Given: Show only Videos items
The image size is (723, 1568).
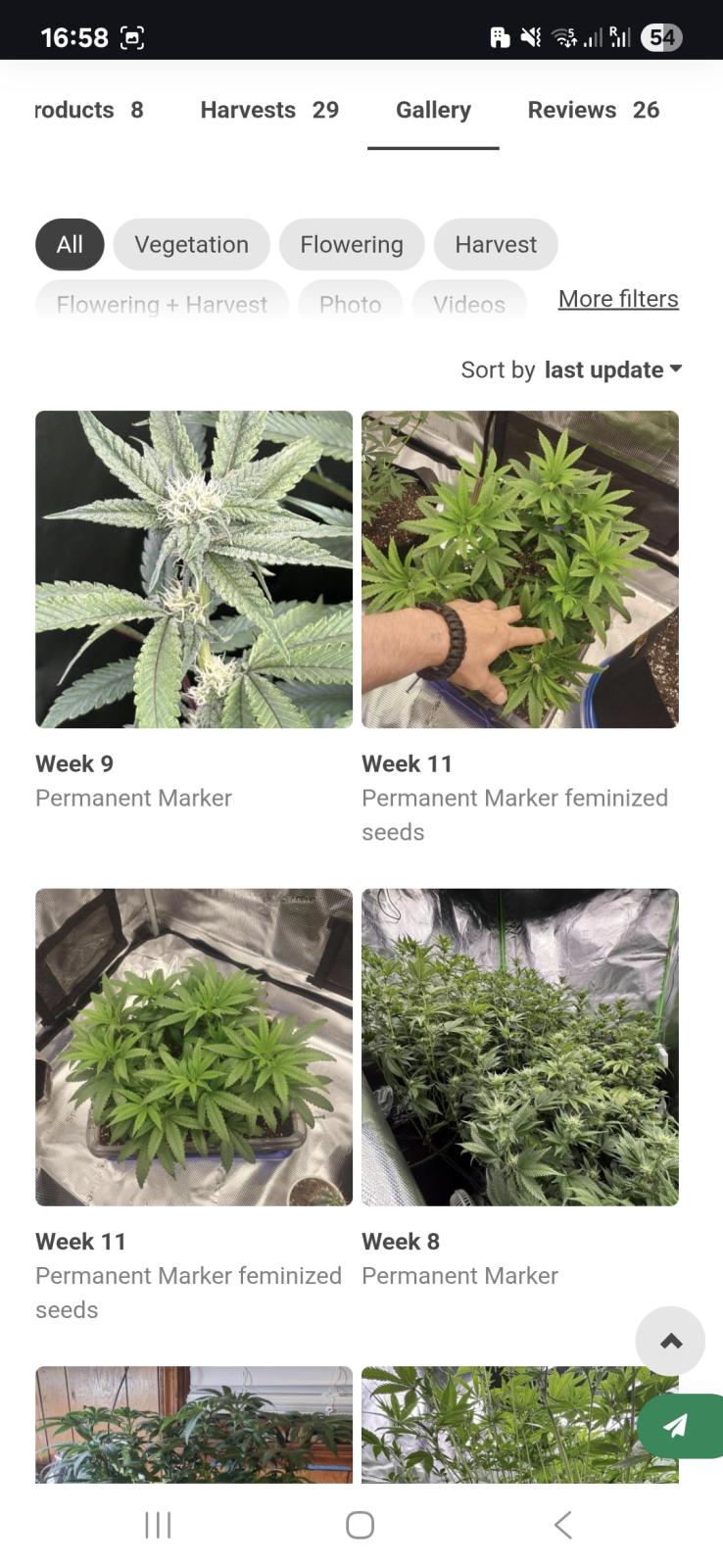Looking at the screenshot, I should 468,304.
